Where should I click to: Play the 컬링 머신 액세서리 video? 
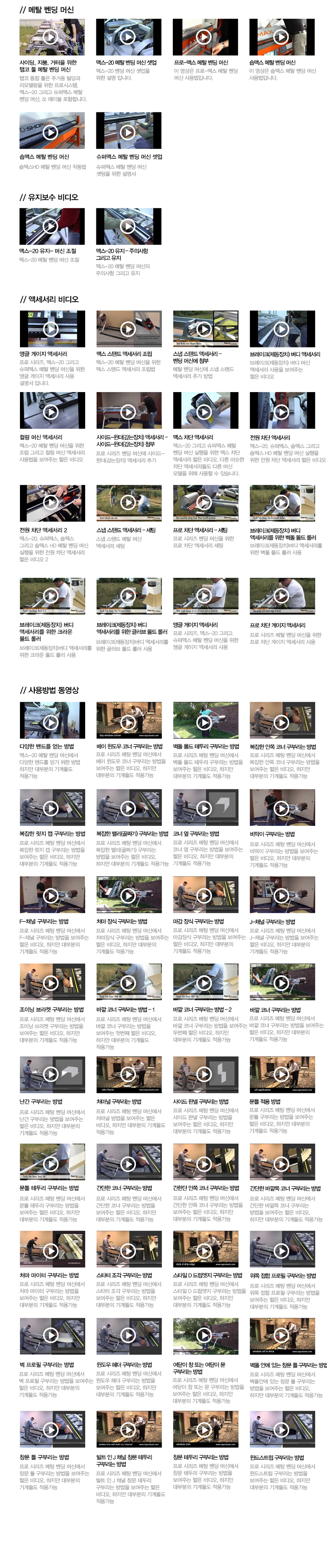click(52, 412)
